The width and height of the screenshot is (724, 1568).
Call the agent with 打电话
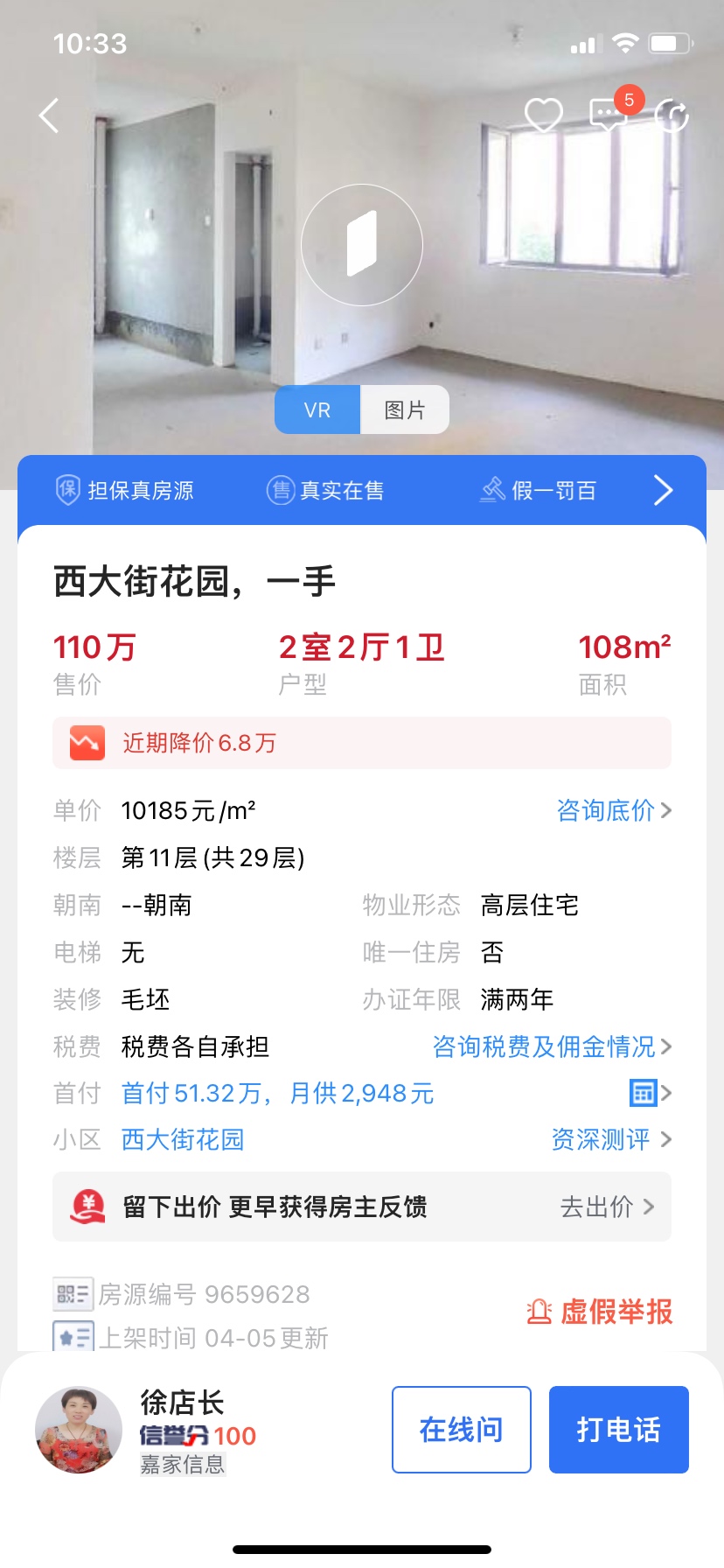[619, 1430]
